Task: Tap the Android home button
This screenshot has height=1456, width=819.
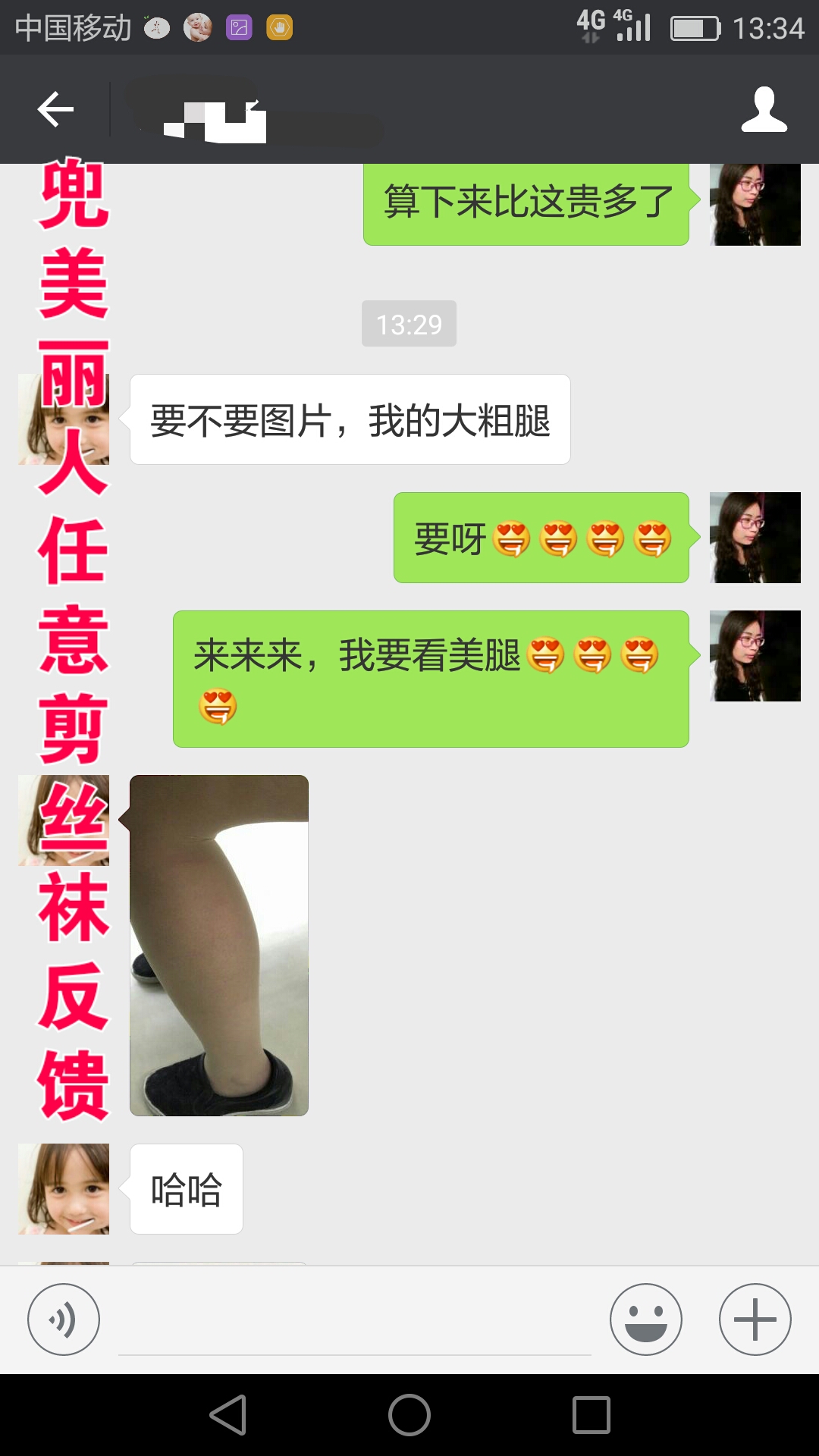Action: [x=409, y=1415]
